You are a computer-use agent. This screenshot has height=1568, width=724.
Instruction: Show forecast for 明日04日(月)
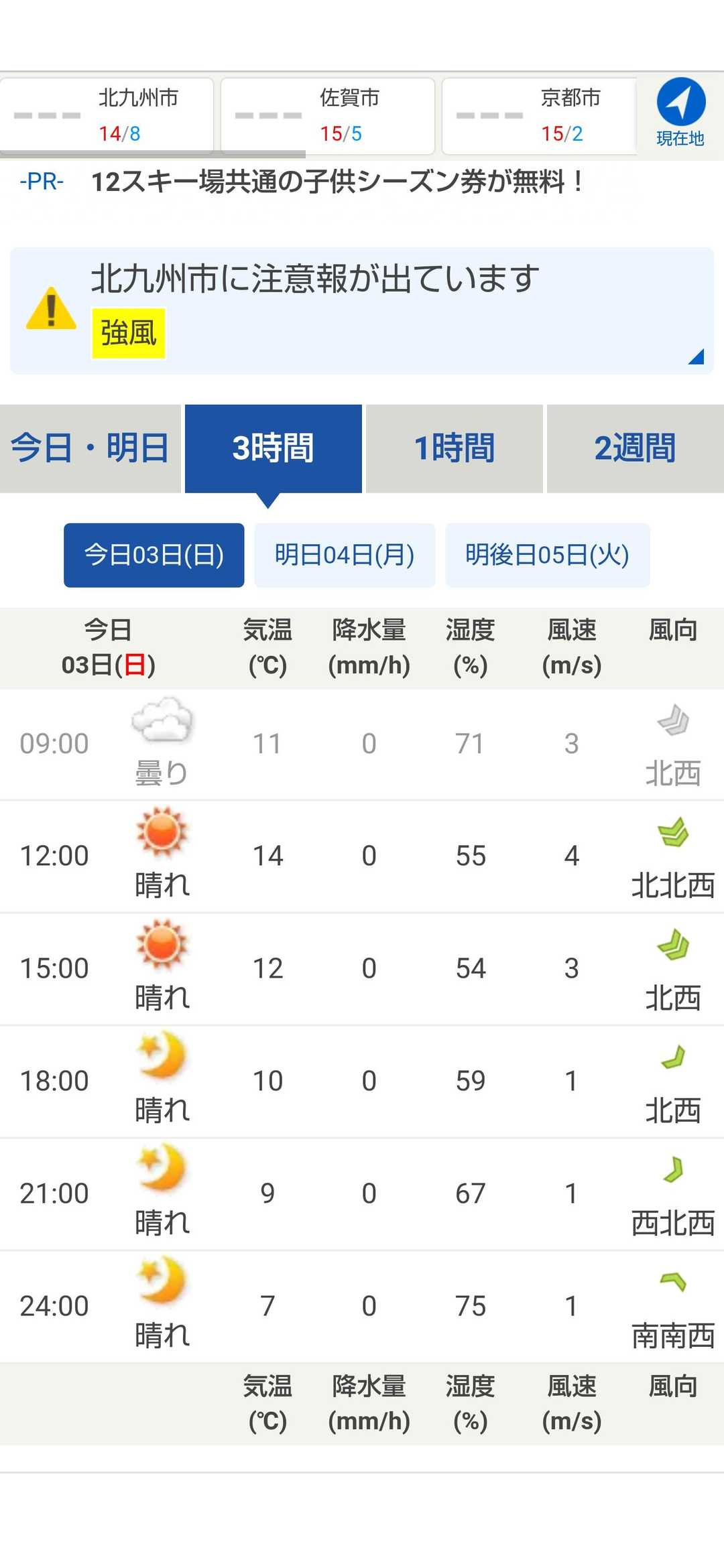(345, 555)
